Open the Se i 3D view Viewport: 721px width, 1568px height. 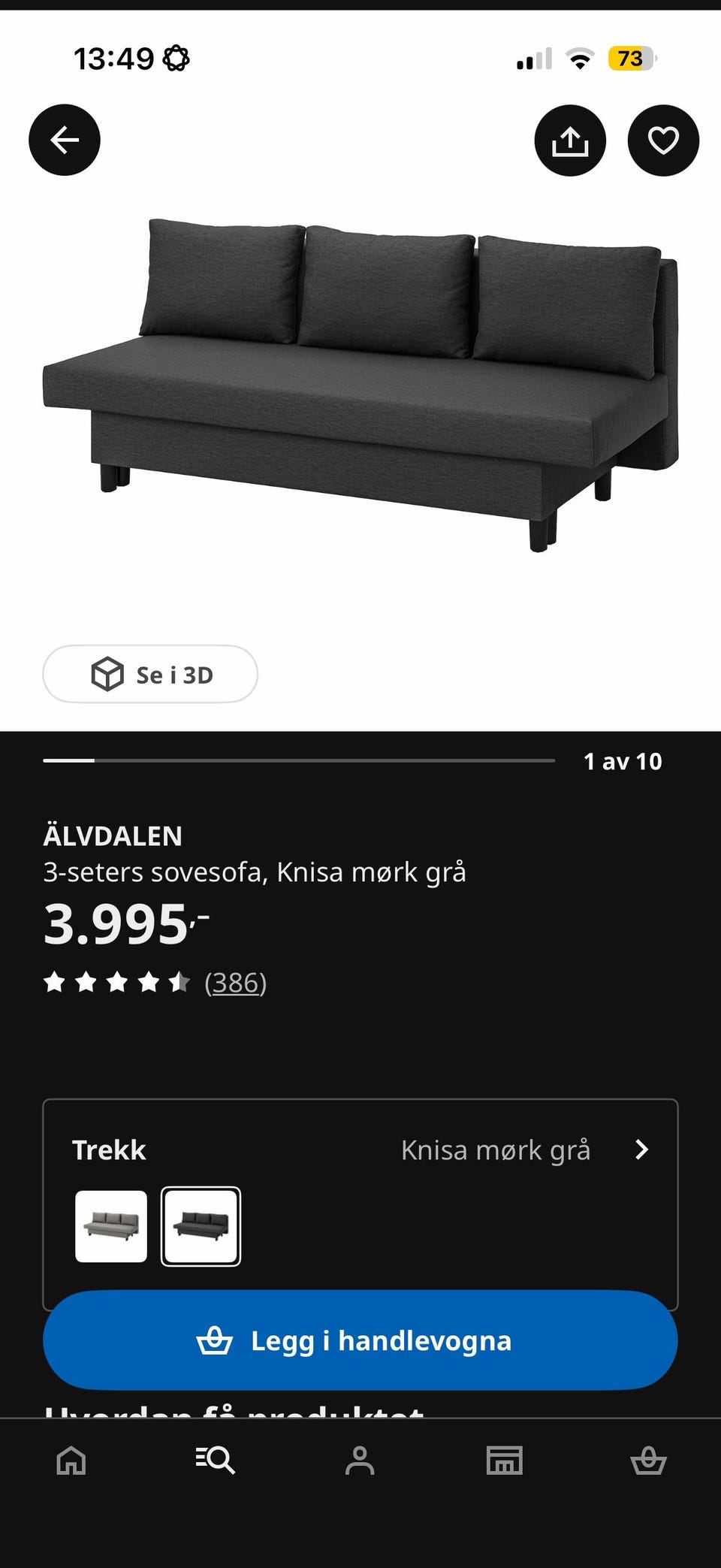pyautogui.click(x=150, y=674)
